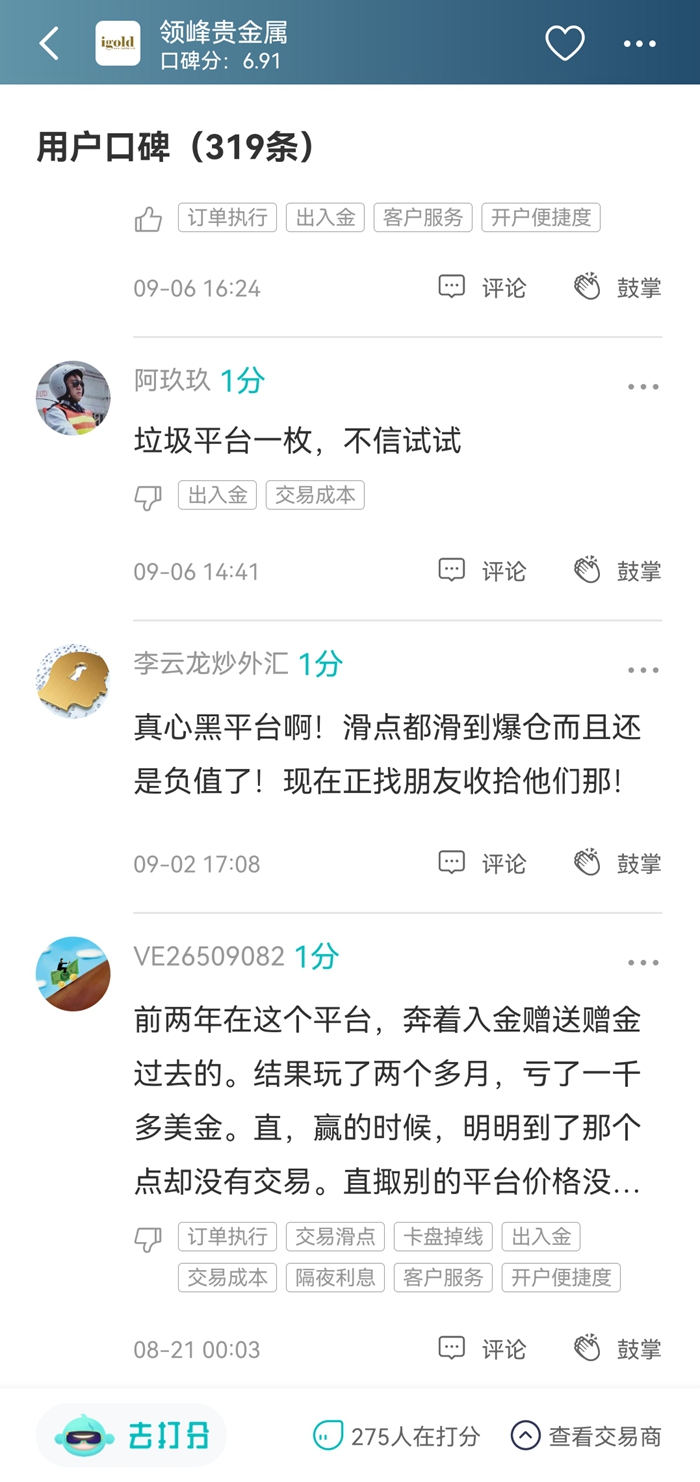Viewport: 700px width, 1482px height.
Task: Open options menu for VE26509082's review
Action: (x=643, y=963)
